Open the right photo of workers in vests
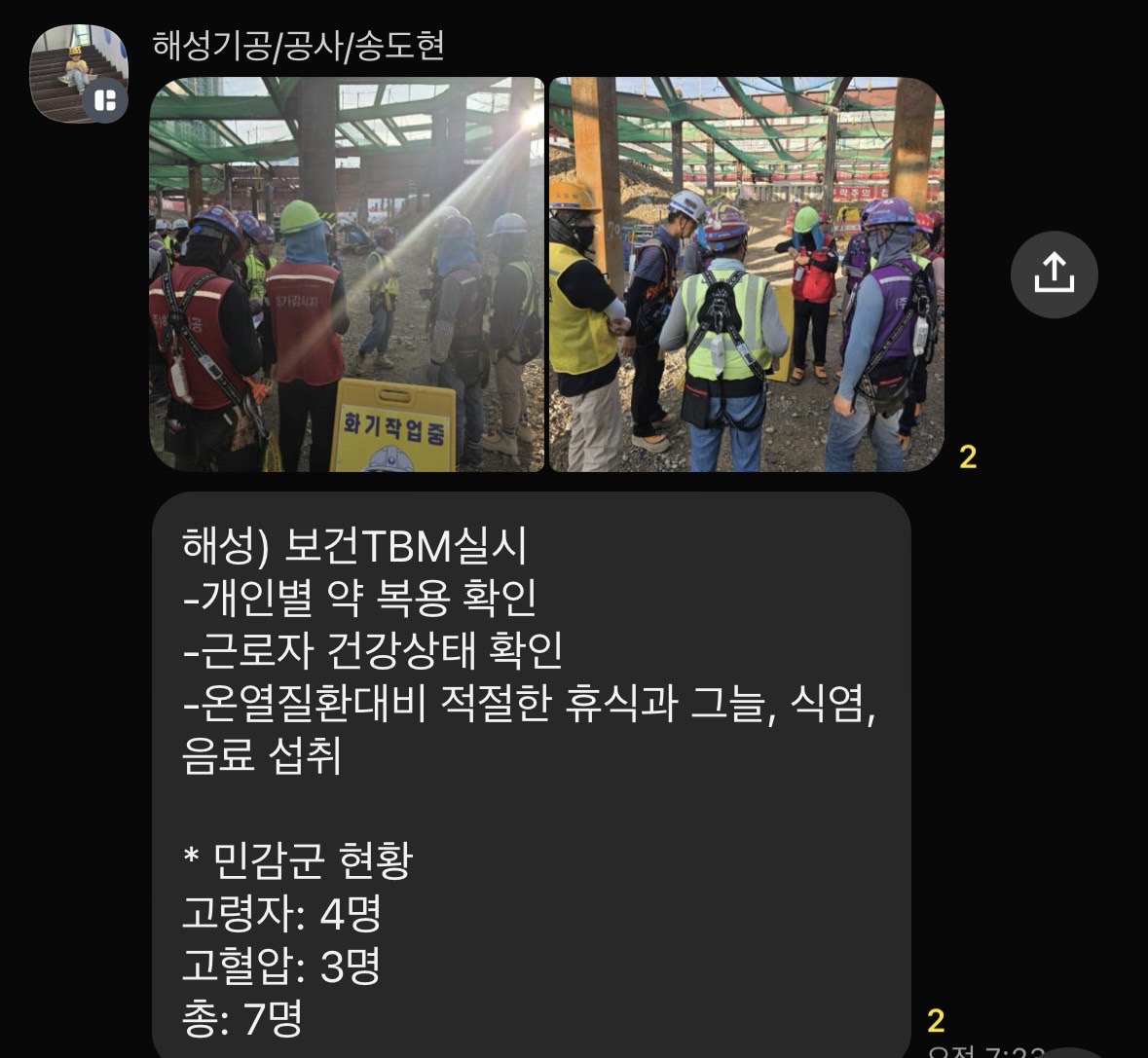Screen dimensions: 1148x1058 pyautogui.click(x=747, y=274)
